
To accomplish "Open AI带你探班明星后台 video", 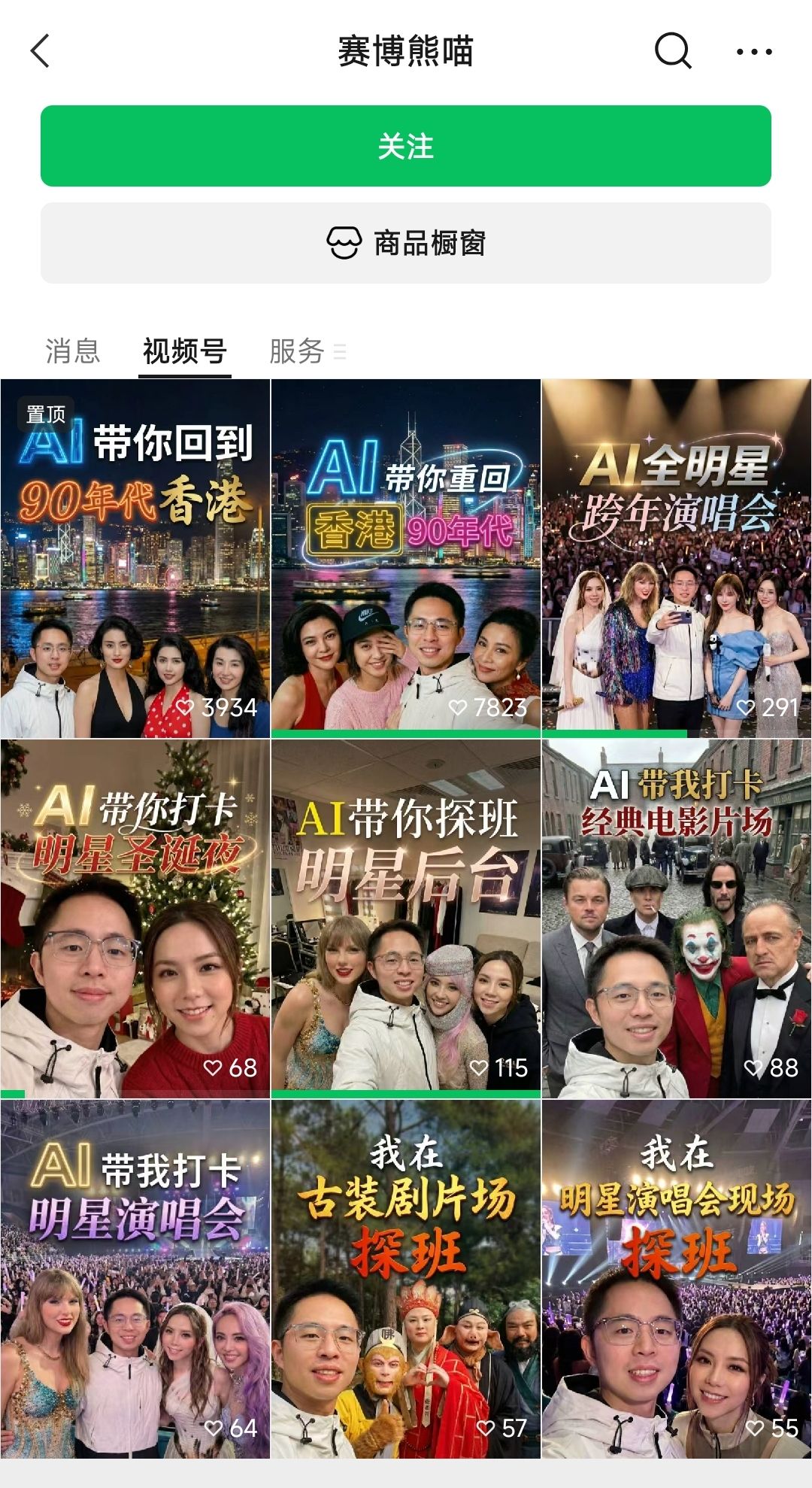I will pyautogui.click(x=406, y=918).
